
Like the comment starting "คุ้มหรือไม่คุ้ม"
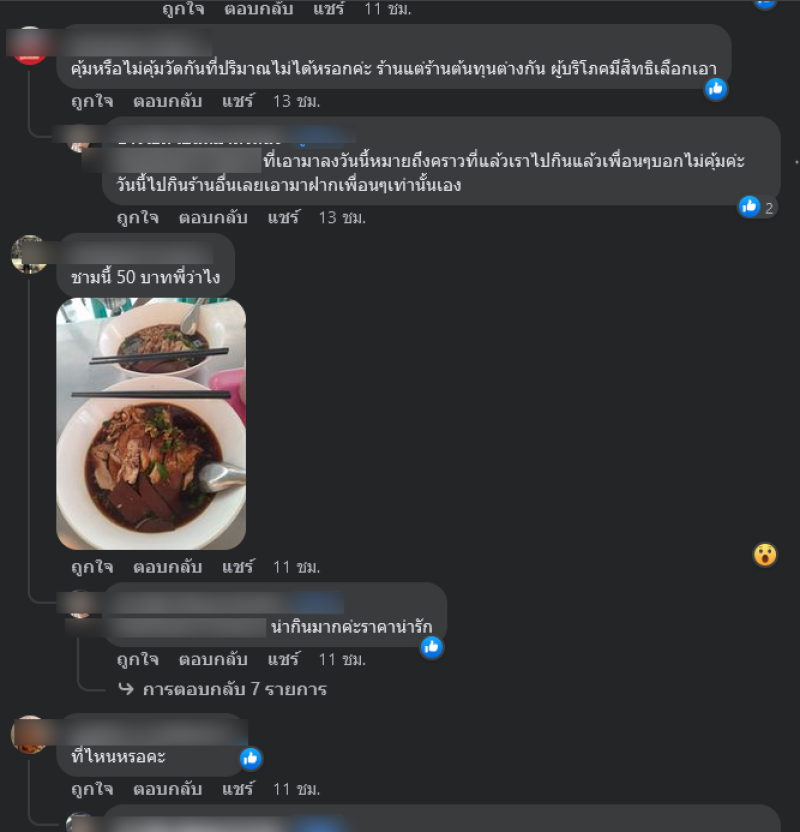pos(92,101)
